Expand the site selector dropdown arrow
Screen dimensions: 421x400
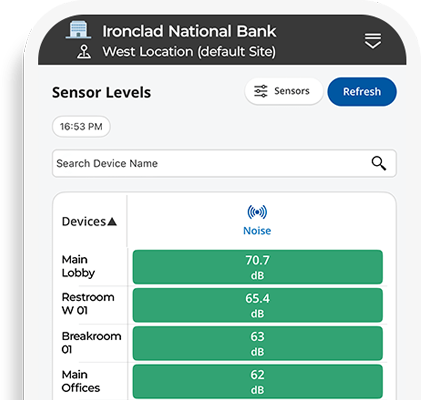pos(372,41)
